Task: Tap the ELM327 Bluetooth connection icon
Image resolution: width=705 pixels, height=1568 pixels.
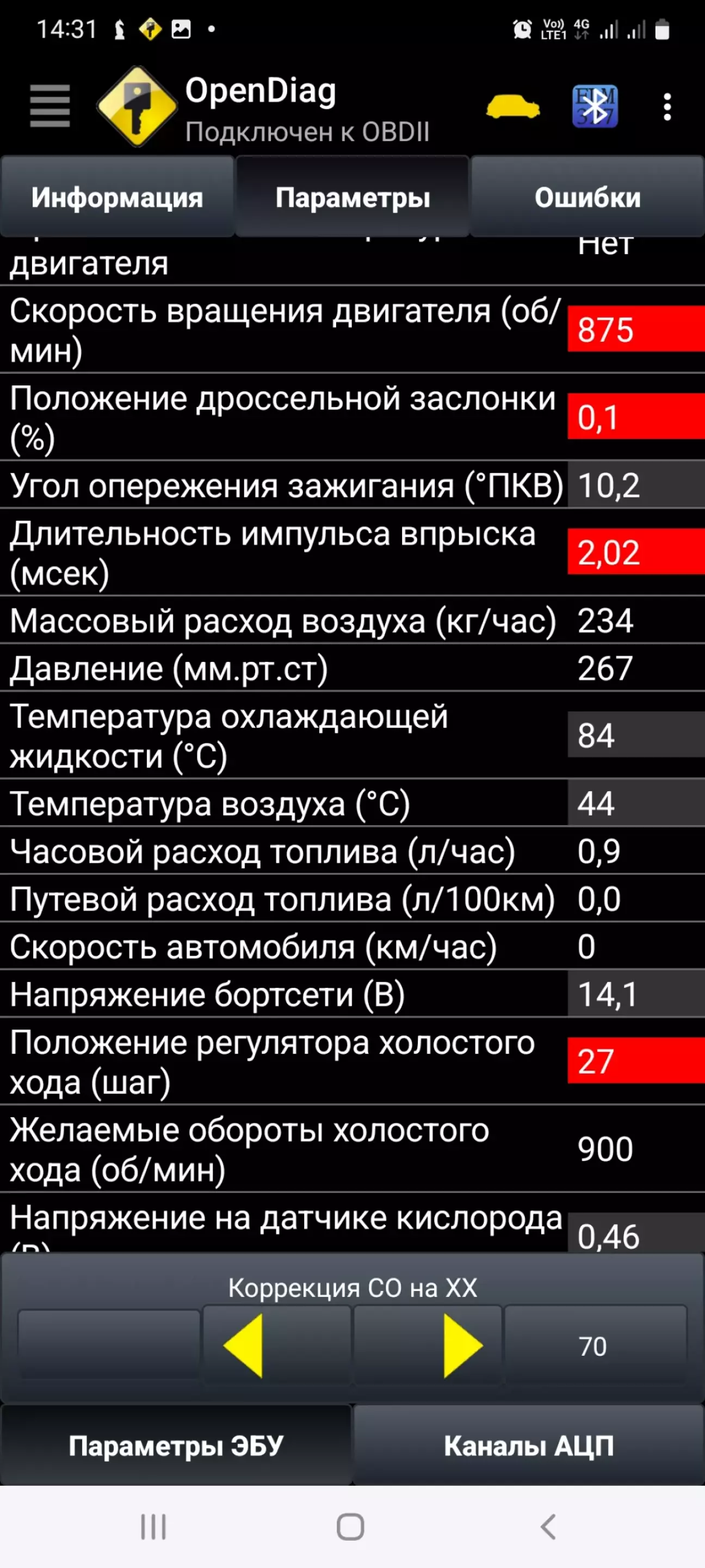Action: [594, 107]
